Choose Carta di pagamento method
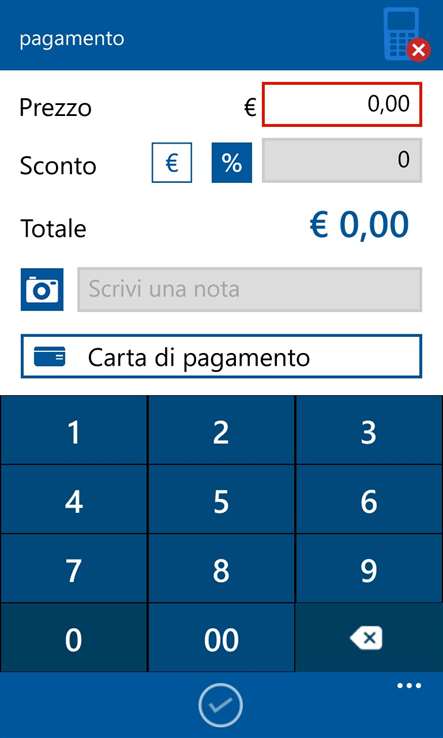Screen dimensions: 443x738 tap(221, 356)
